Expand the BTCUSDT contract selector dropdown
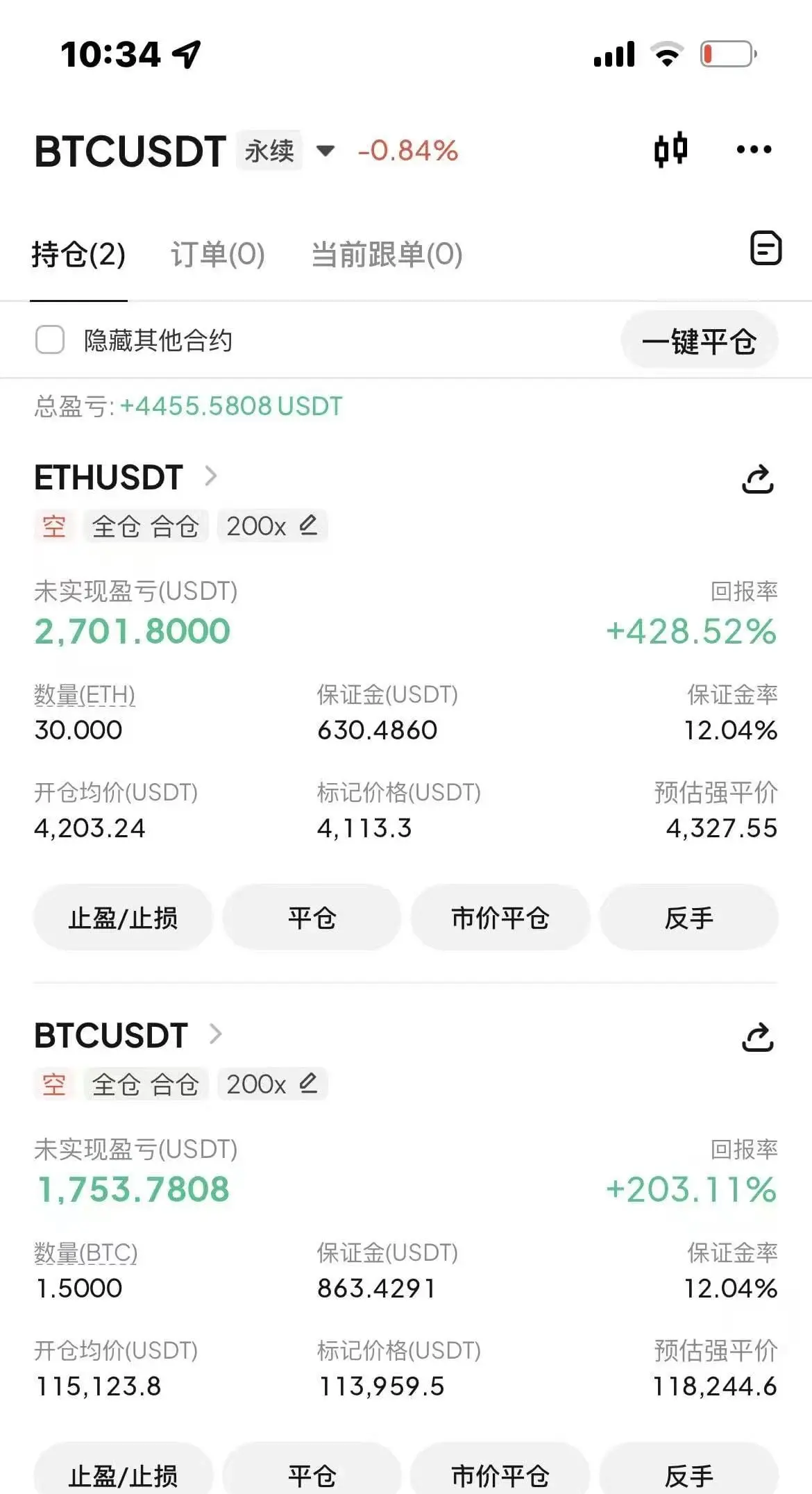The width and height of the screenshot is (812, 1494). [325, 150]
